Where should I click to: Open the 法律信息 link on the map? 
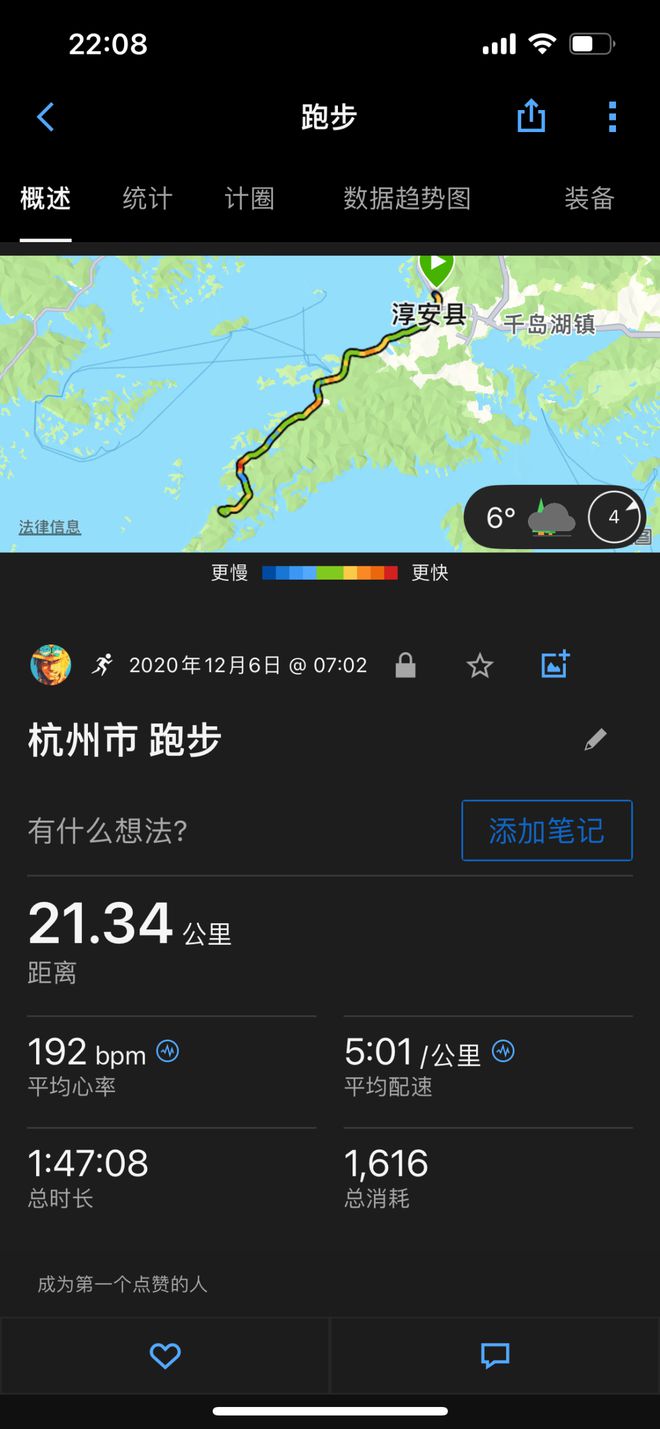[x=50, y=527]
